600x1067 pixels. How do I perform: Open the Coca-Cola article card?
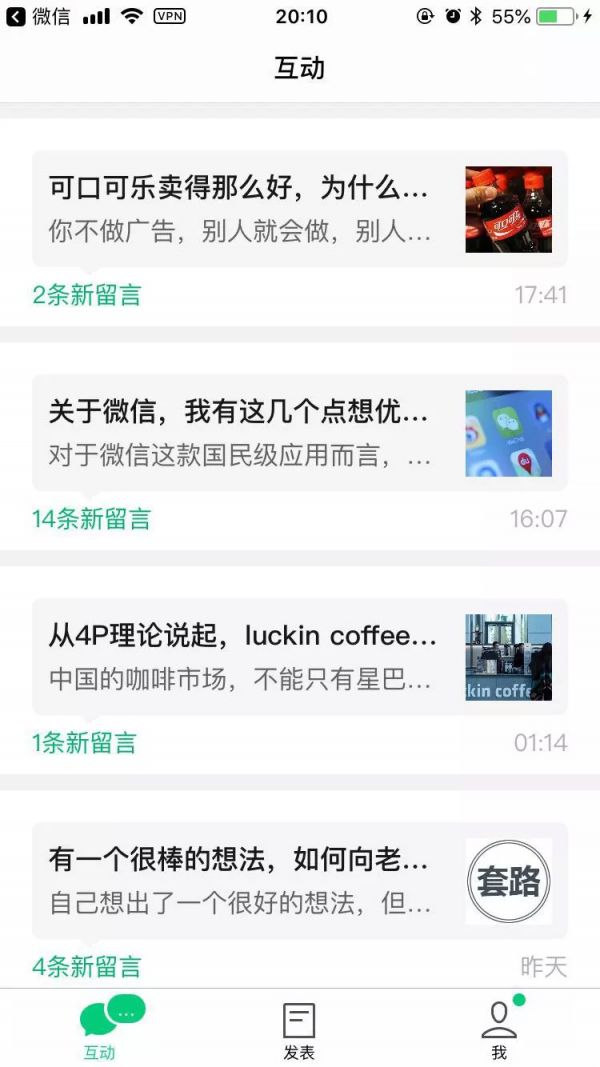299,209
